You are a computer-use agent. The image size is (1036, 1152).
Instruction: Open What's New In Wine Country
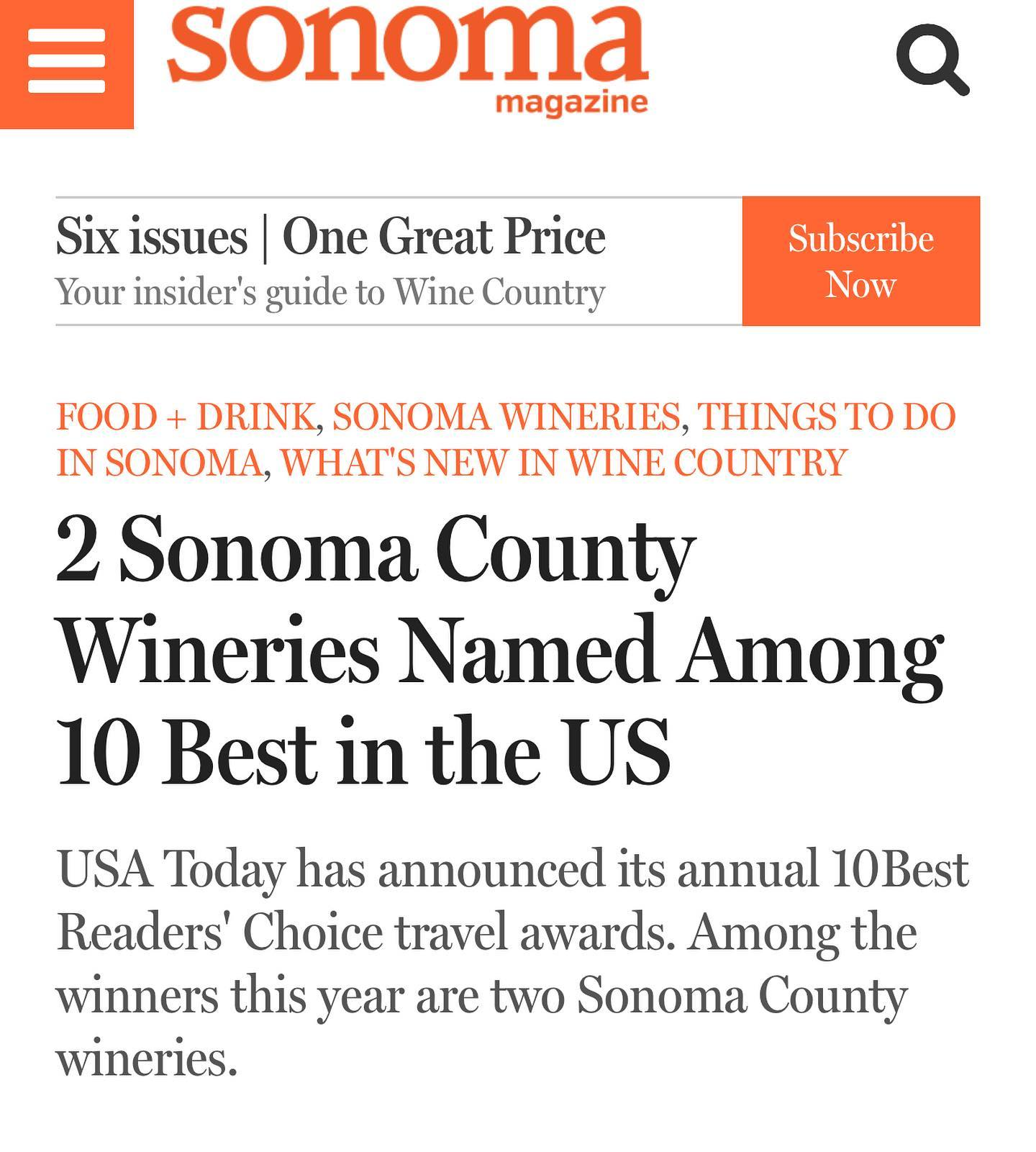coord(563,462)
